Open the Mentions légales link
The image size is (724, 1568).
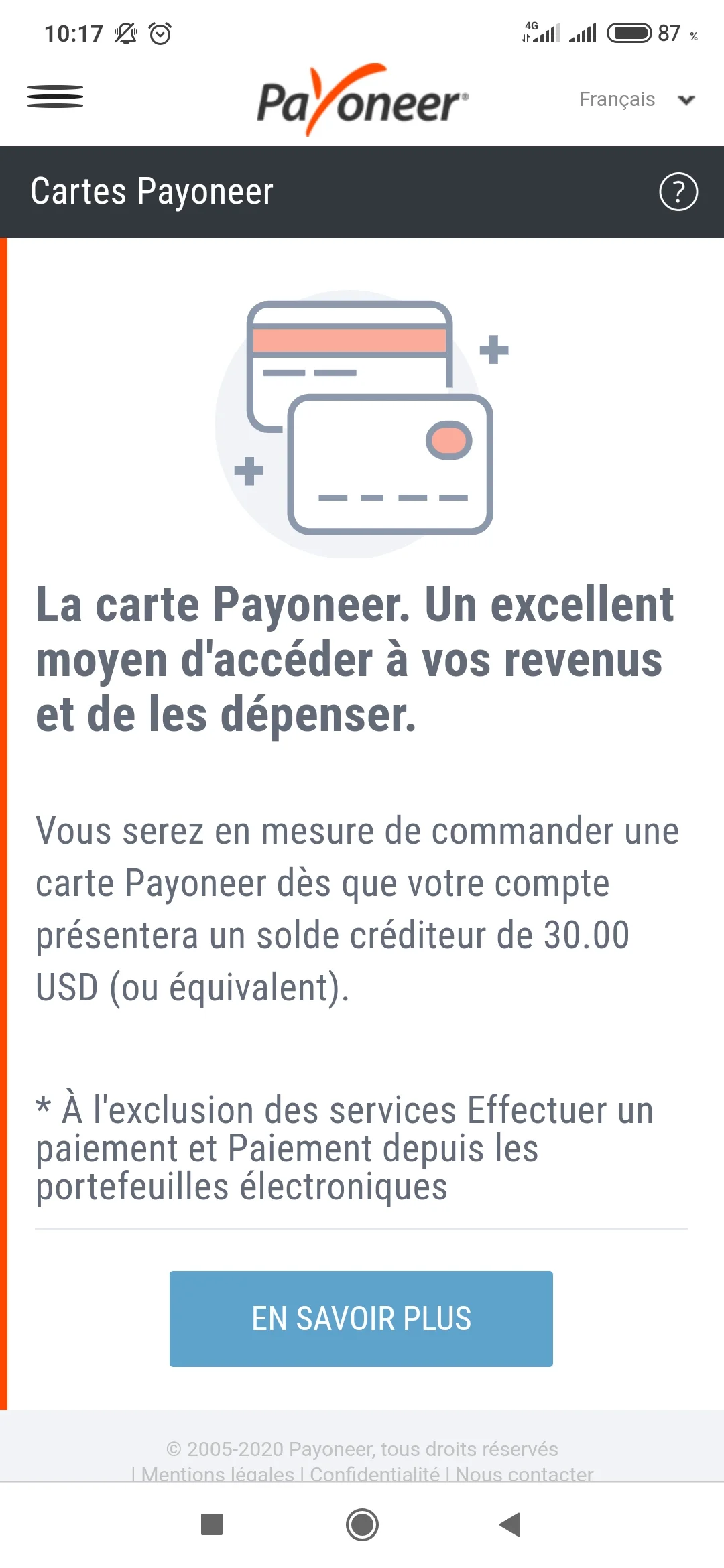click(x=218, y=1474)
